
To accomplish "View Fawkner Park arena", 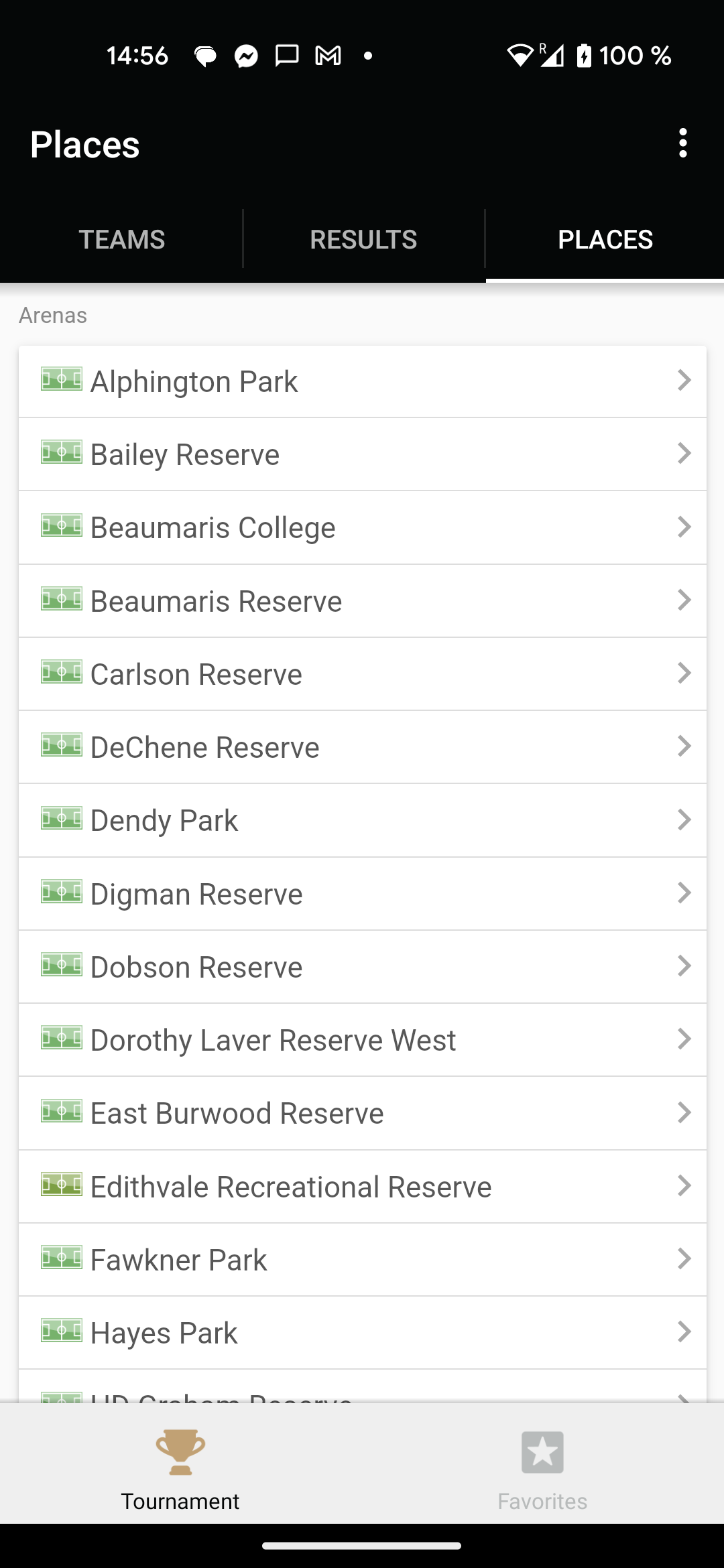I will 363,1260.
